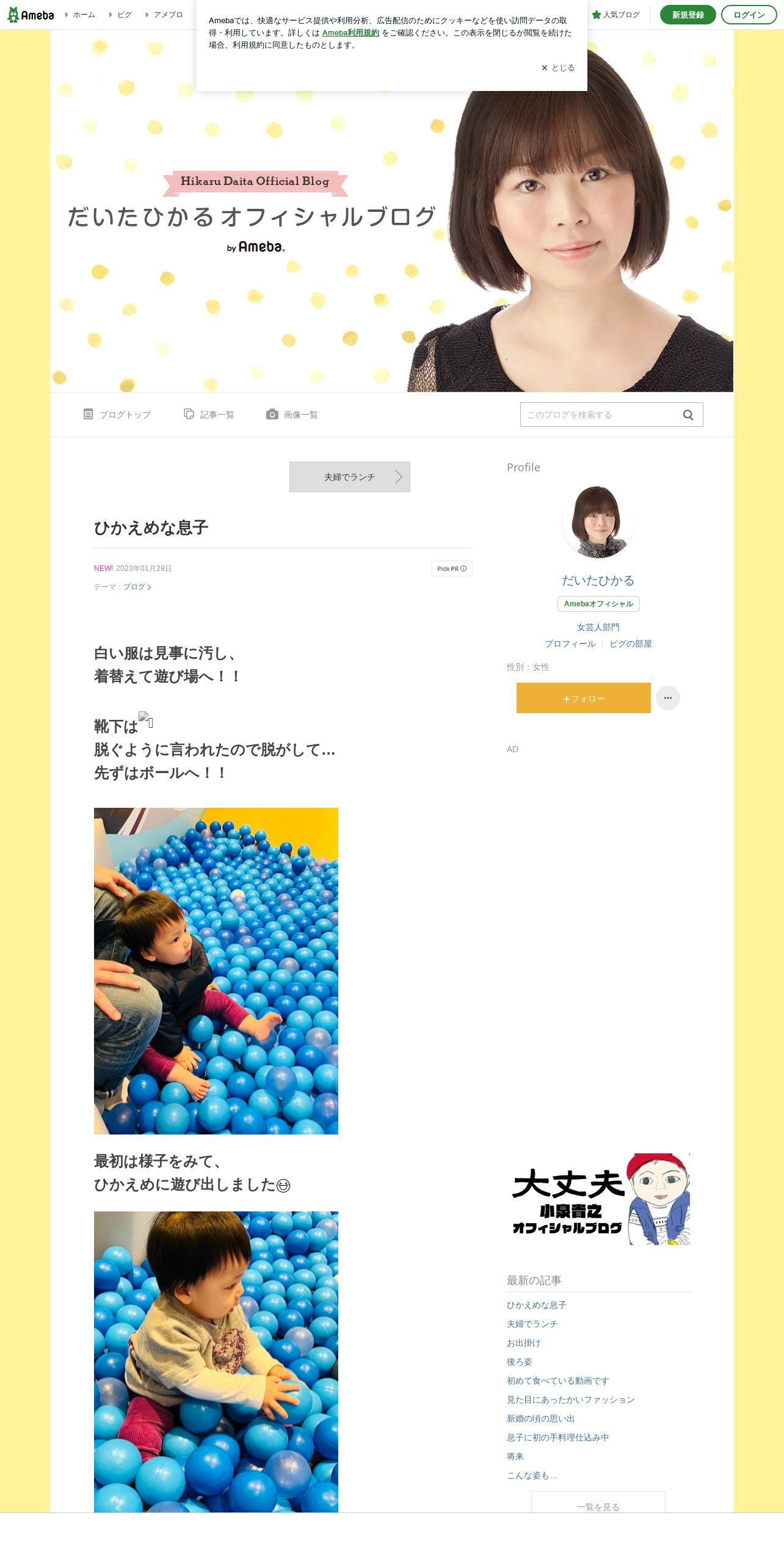Visit ピグの部屋
This screenshot has width=784, height=1568.
pyautogui.click(x=631, y=644)
